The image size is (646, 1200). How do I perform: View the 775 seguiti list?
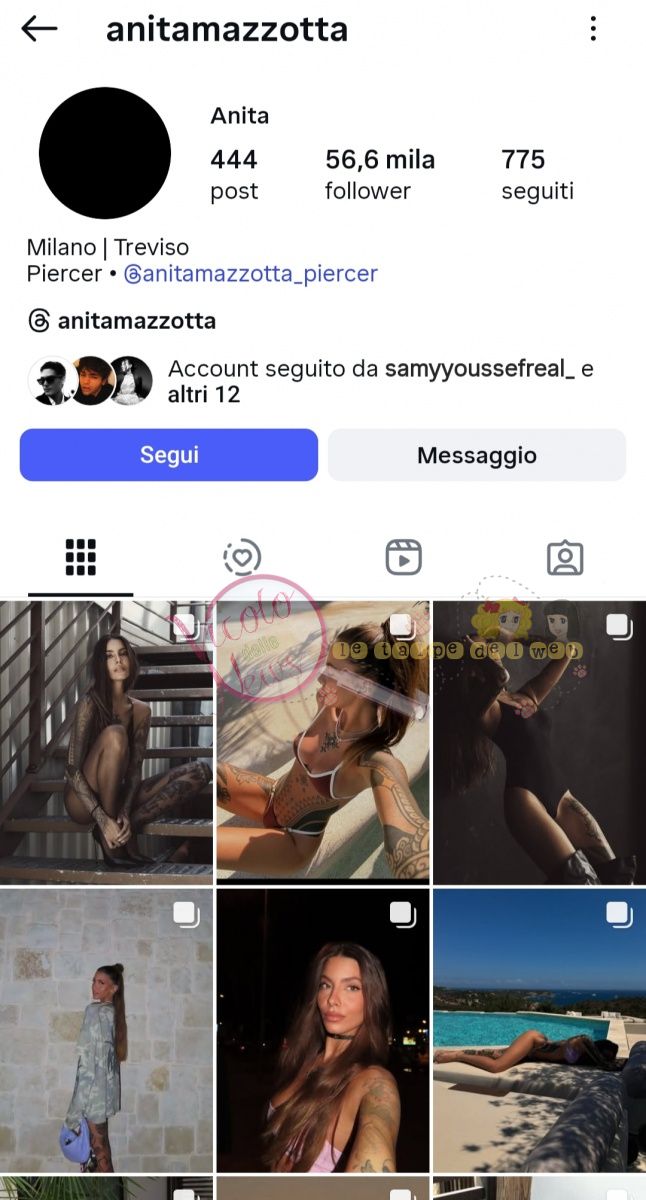(537, 174)
